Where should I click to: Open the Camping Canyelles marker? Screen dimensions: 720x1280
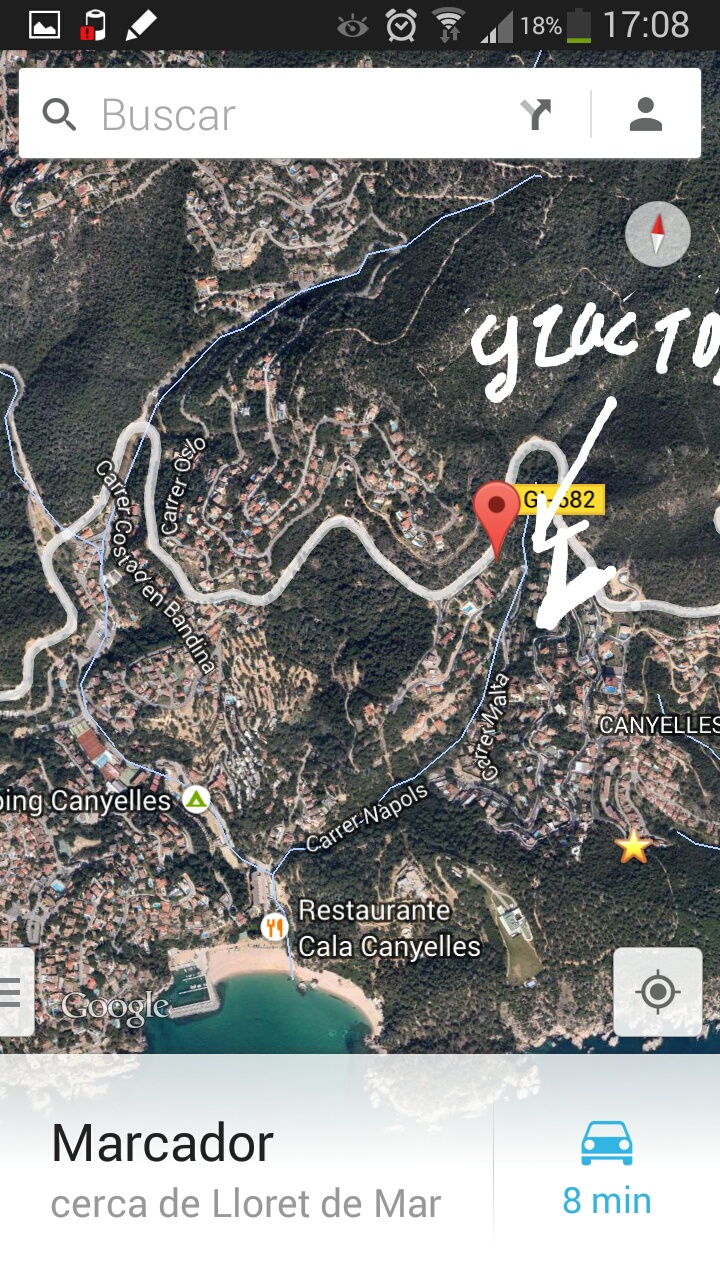pos(196,799)
